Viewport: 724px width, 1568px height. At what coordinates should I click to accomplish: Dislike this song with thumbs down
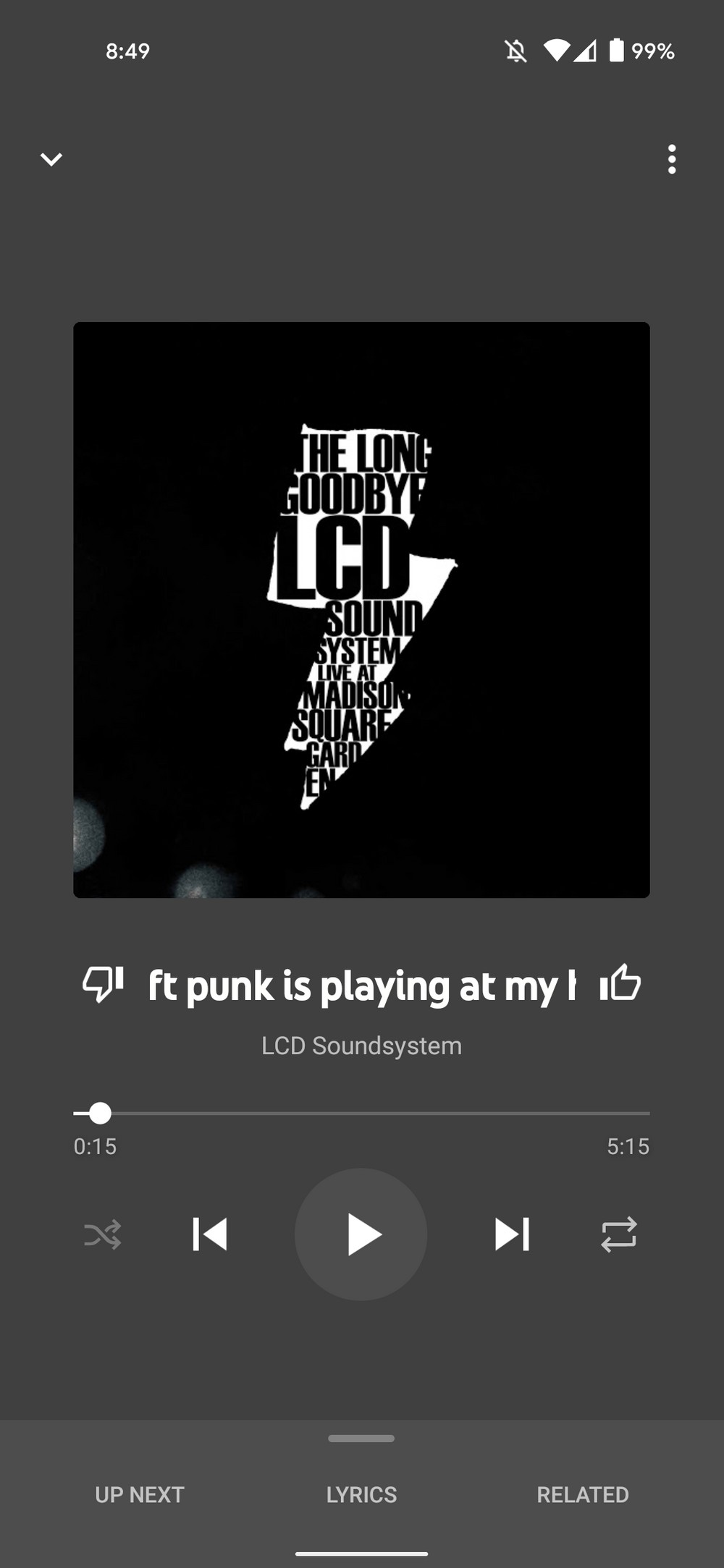pos(103,984)
